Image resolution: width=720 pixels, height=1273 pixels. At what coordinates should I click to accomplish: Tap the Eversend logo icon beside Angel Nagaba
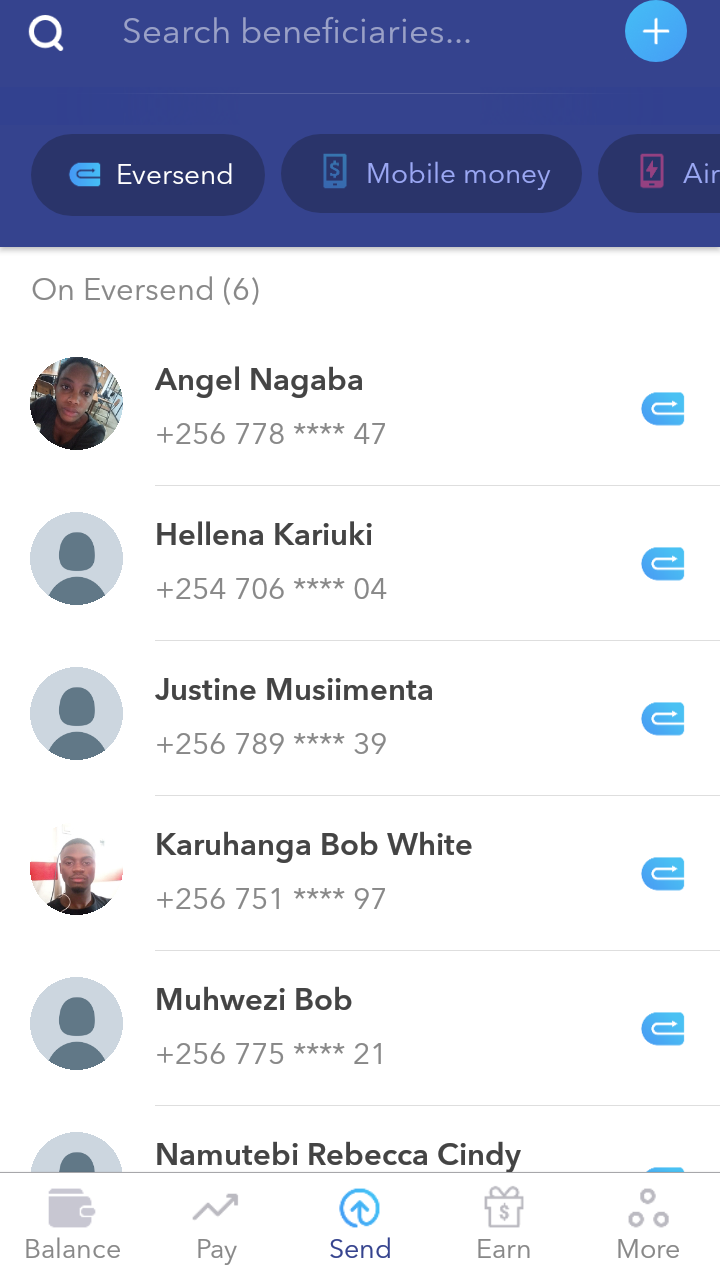tap(662, 408)
